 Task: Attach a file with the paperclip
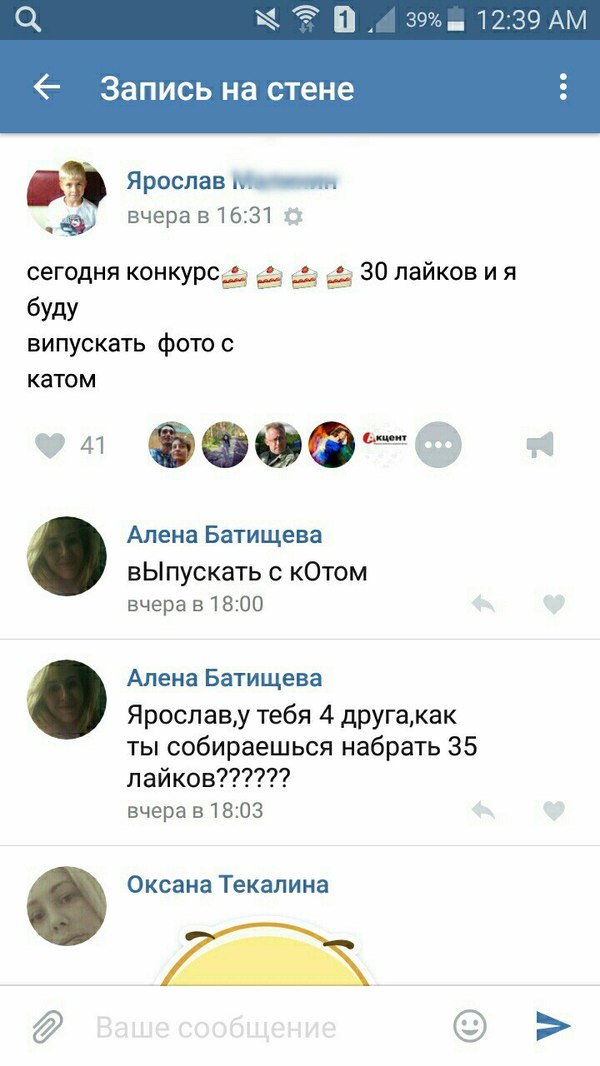pos(46,1026)
